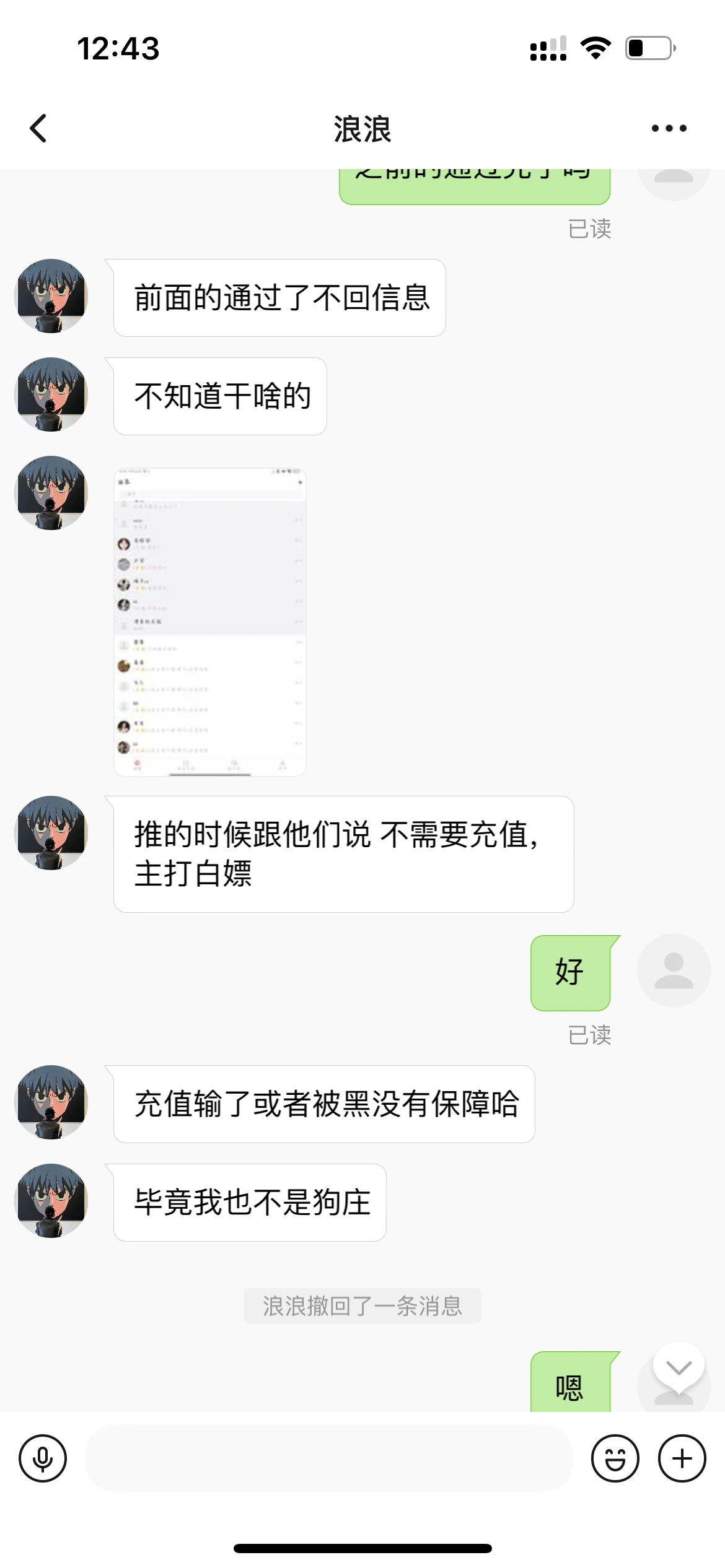
Task: Open the screenshot image sent by 浪浪
Action: 210,622
